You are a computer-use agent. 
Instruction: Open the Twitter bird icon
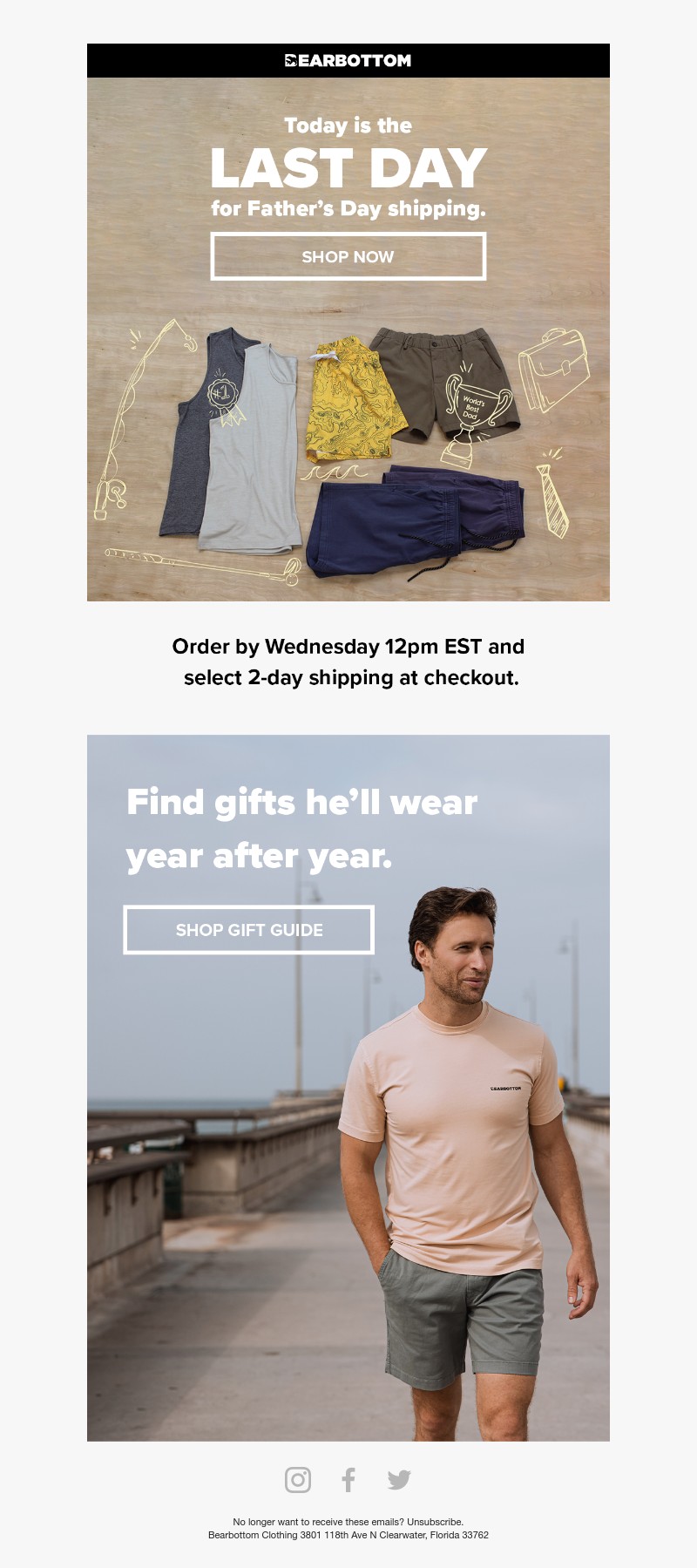click(x=399, y=1479)
